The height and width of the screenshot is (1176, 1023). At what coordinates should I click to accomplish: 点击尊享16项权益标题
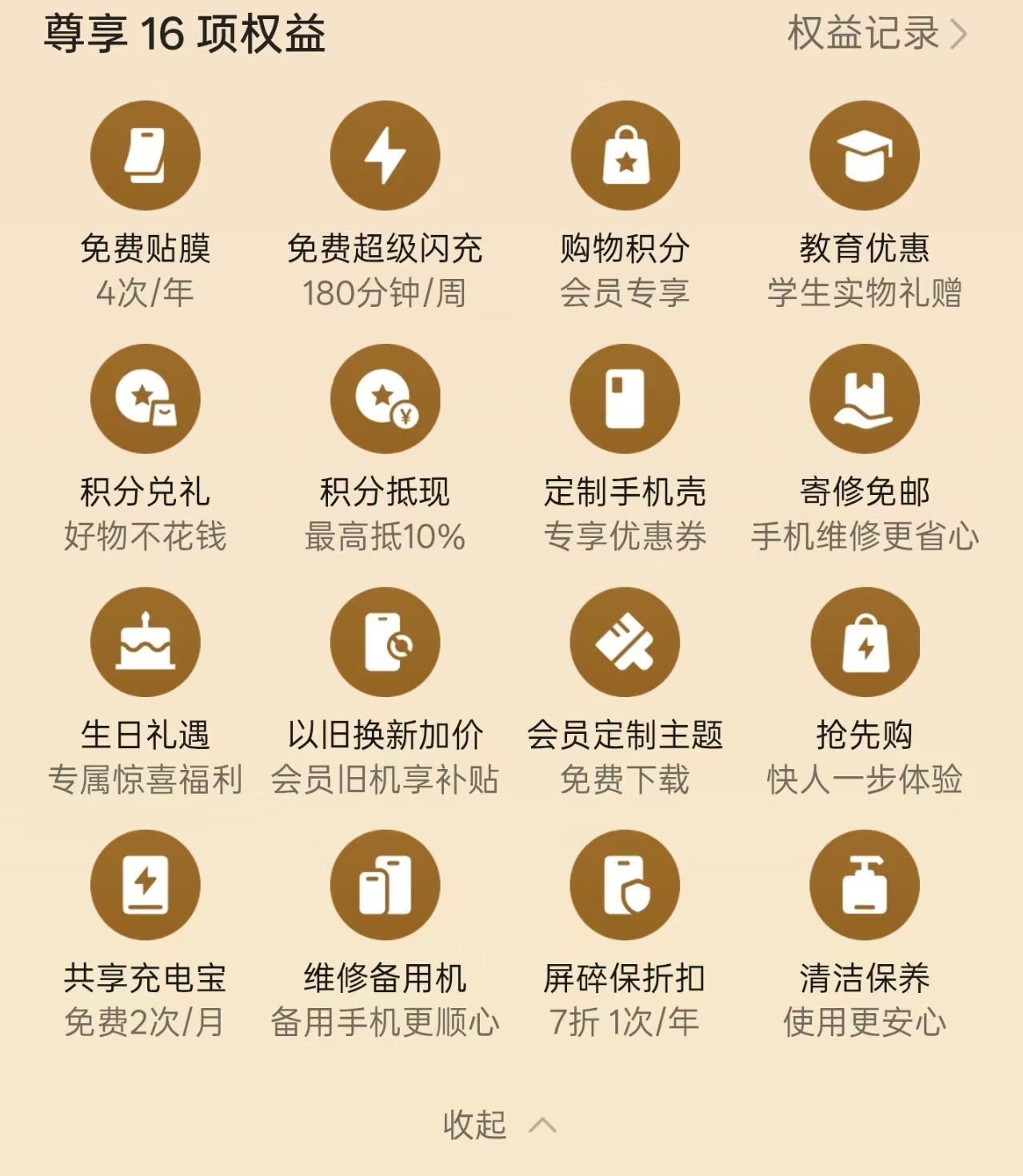pos(184,34)
